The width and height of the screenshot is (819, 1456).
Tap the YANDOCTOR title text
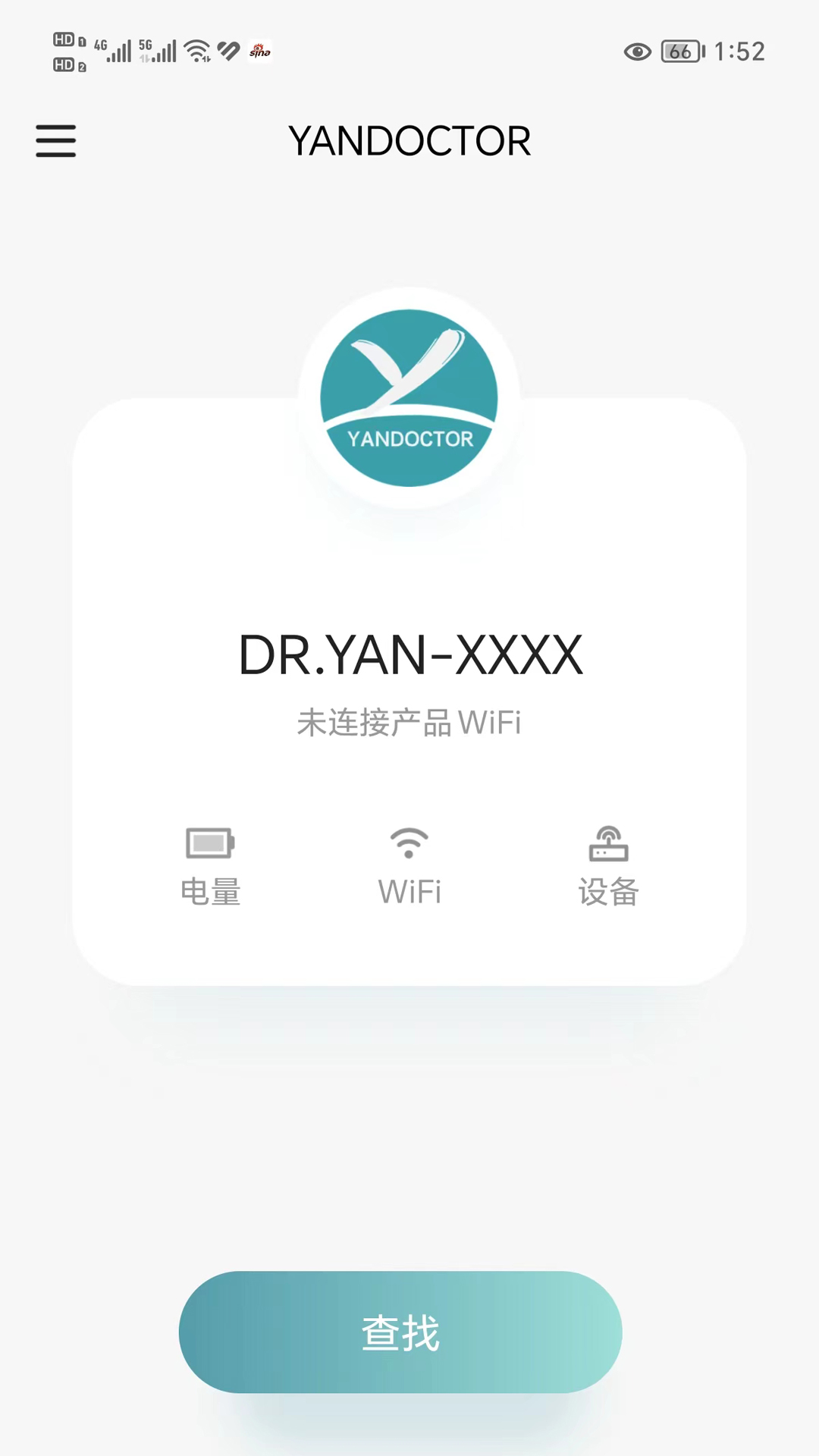click(x=409, y=140)
